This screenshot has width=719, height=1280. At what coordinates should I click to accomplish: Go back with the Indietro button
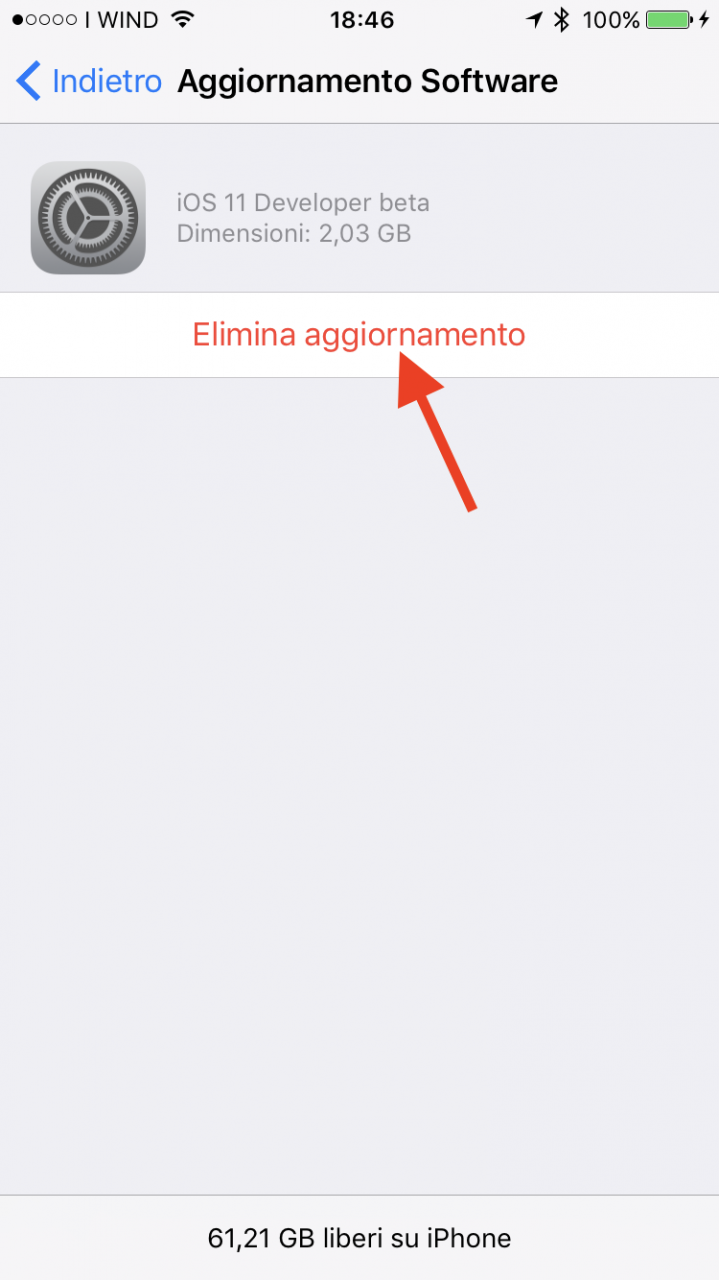click(x=89, y=81)
